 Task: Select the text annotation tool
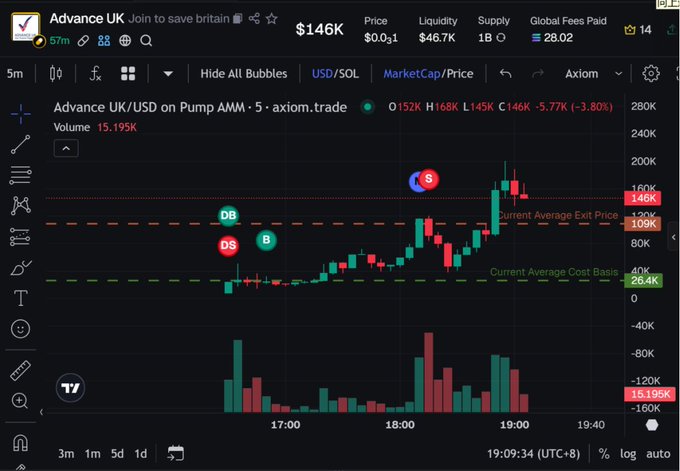point(20,298)
